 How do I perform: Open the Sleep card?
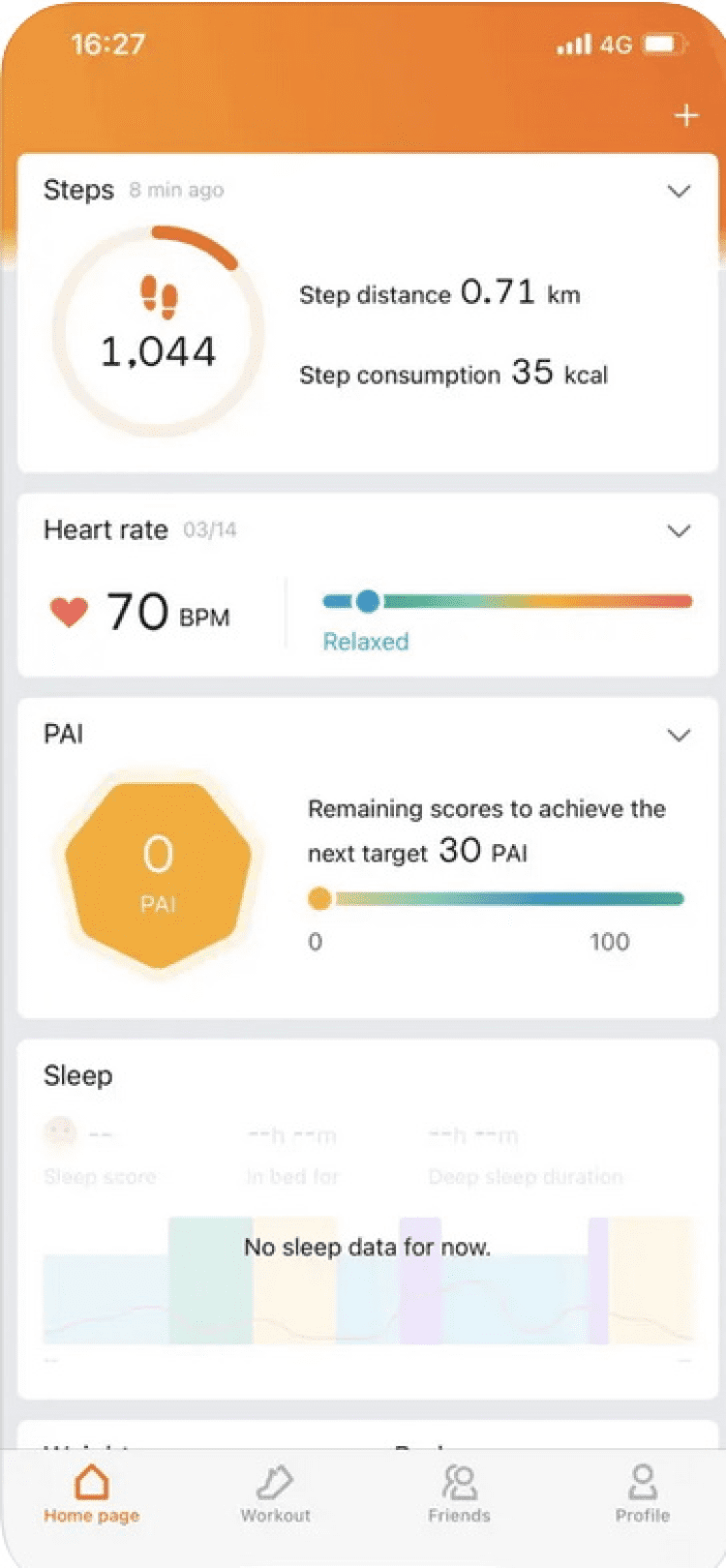tap(368, 1218)
